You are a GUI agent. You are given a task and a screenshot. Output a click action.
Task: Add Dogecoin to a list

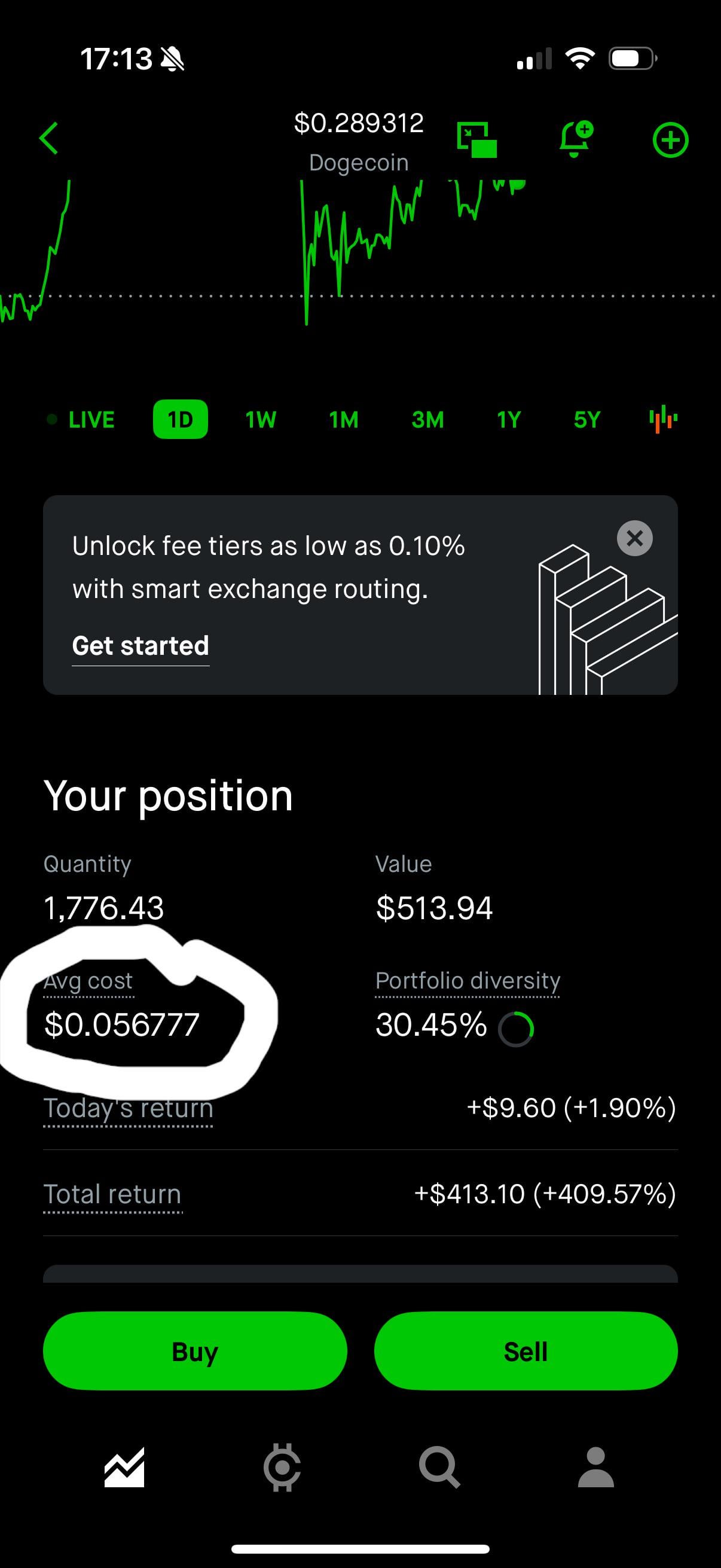(671, 140)
